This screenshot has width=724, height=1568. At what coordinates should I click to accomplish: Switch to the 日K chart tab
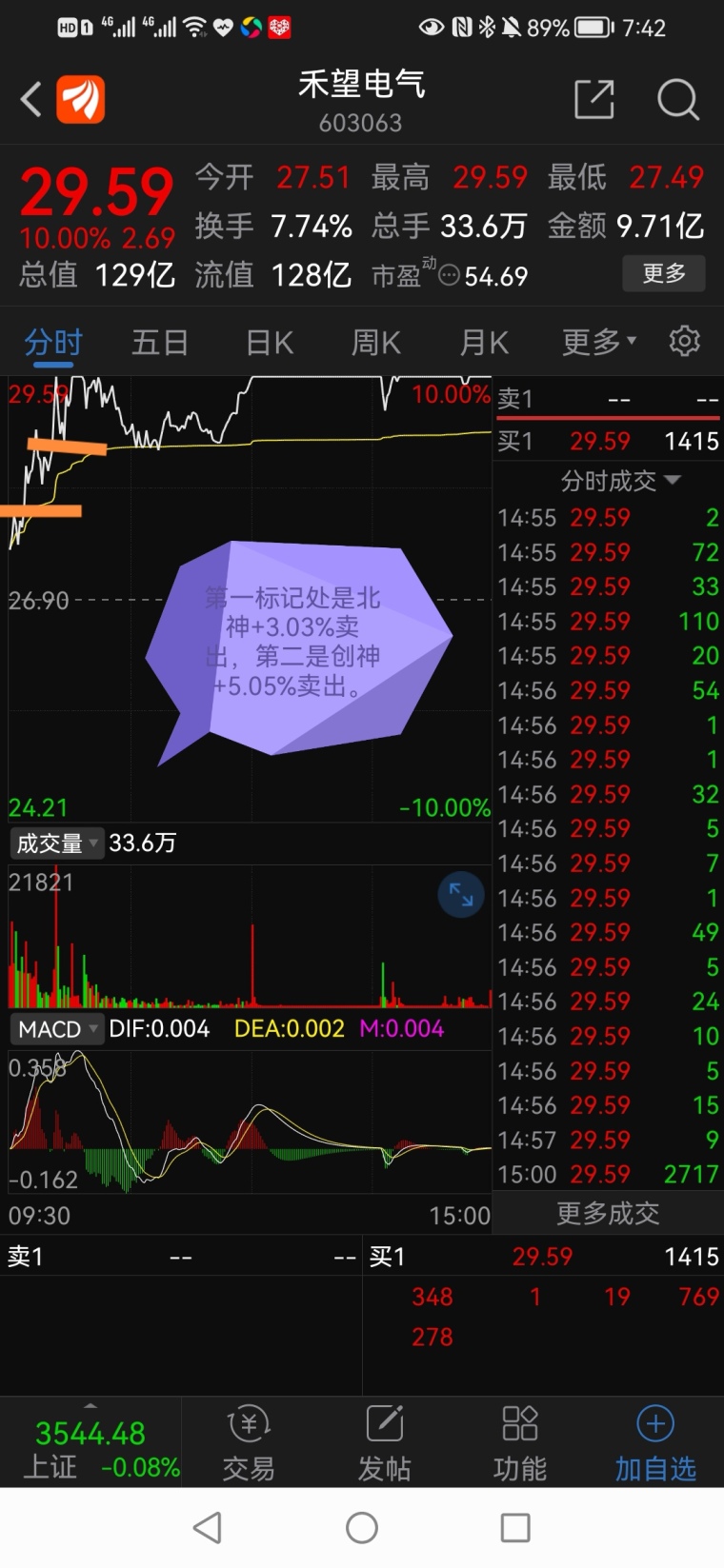(269, 342)
